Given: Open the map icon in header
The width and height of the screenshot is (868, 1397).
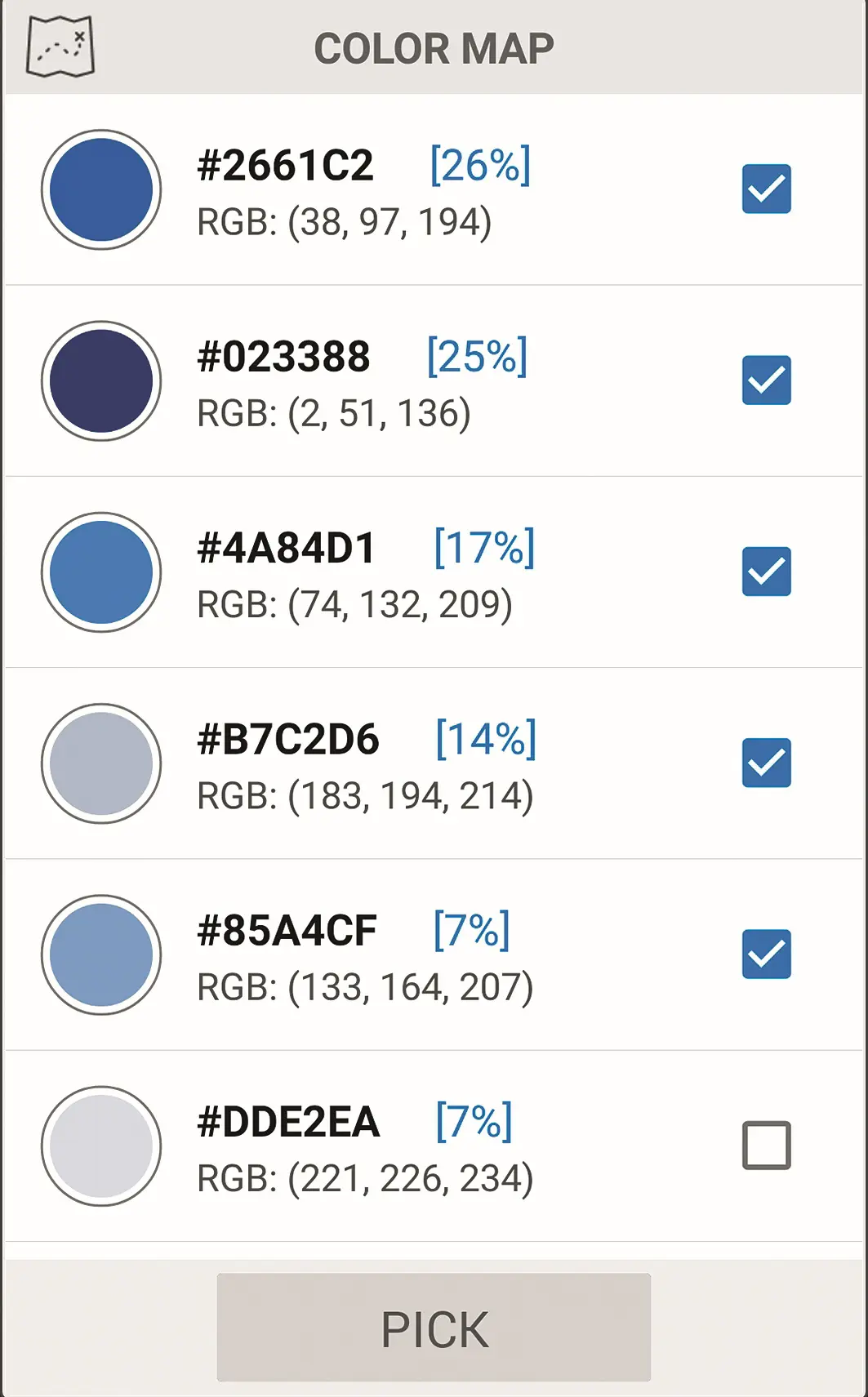Looking at the screenshot, I should [x=60, y=48].
